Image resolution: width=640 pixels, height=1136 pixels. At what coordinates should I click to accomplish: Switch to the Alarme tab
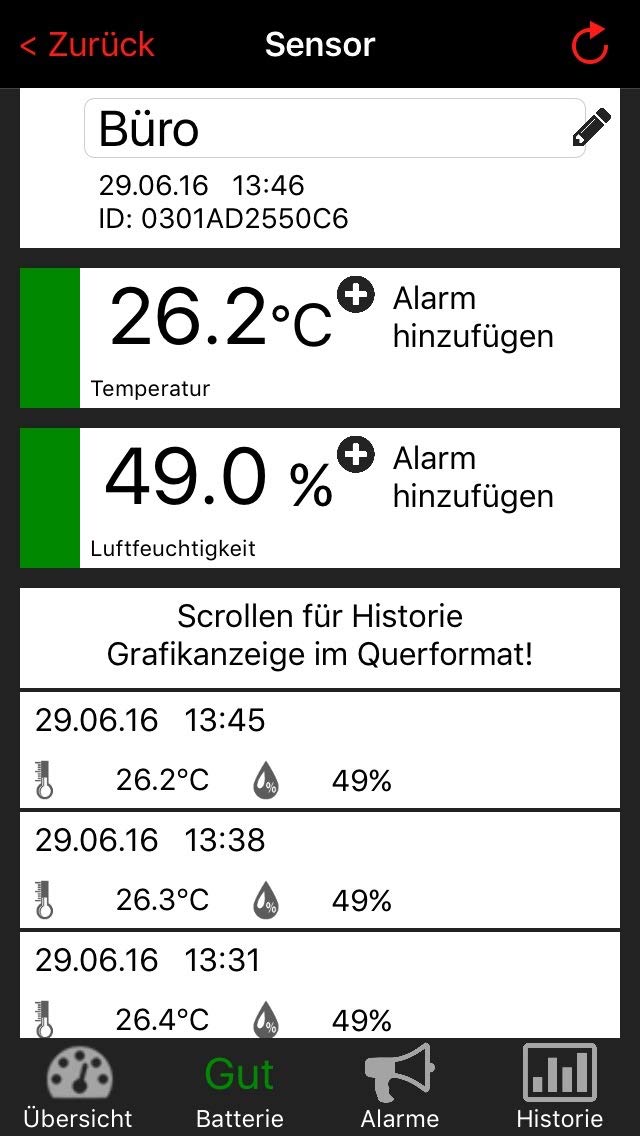[400, 1087]
